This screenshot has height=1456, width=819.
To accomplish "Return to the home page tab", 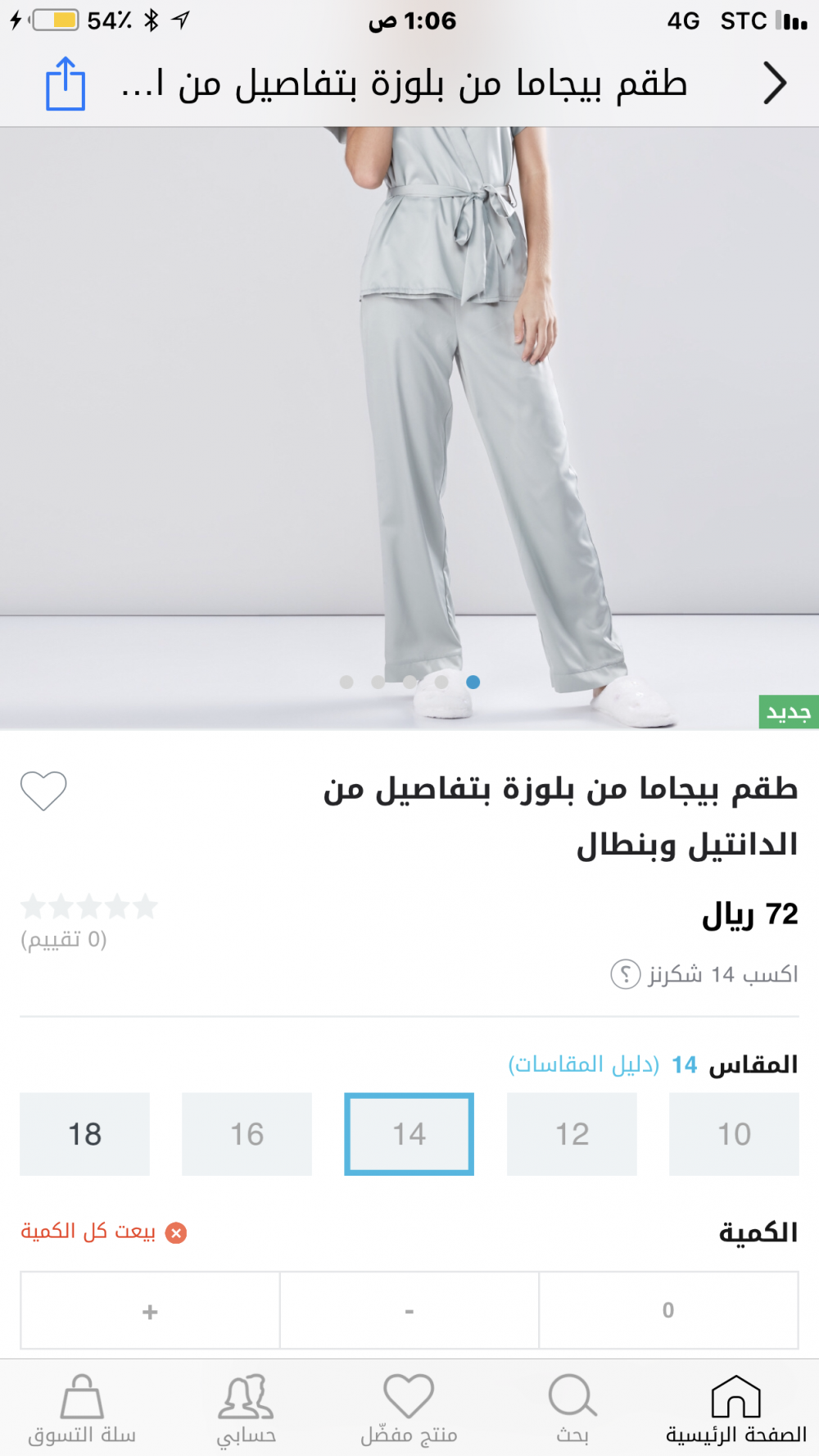I will [x=735, y=1409].
